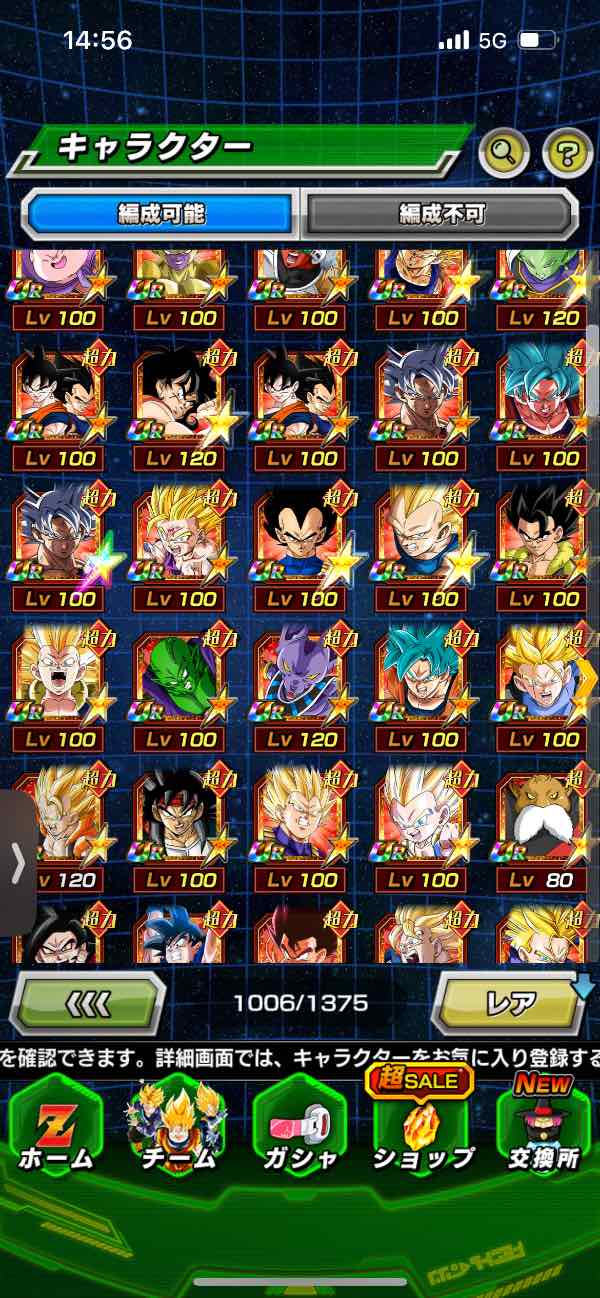Open the ガシャ section
Viewport: 600px width, 1298px height.
point(299,1128)
